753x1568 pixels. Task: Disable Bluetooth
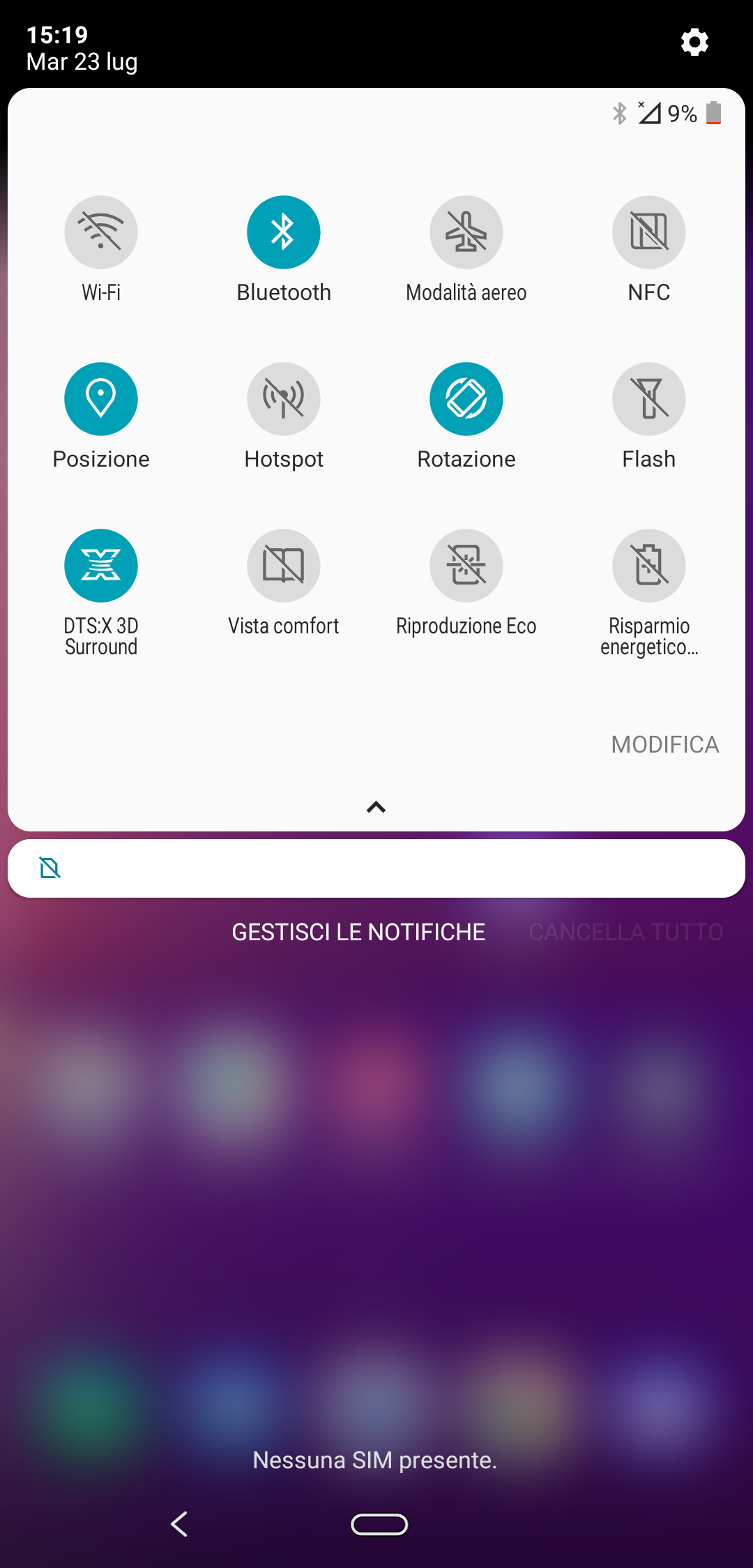click(284, 232)
